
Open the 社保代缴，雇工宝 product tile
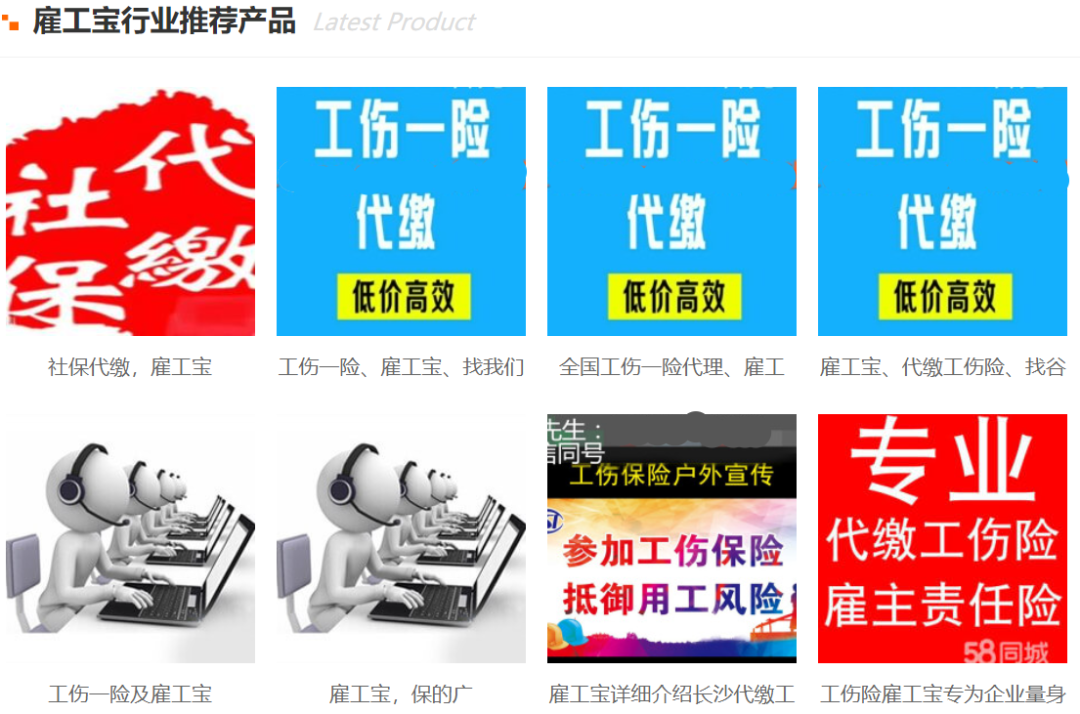point(130,212)
